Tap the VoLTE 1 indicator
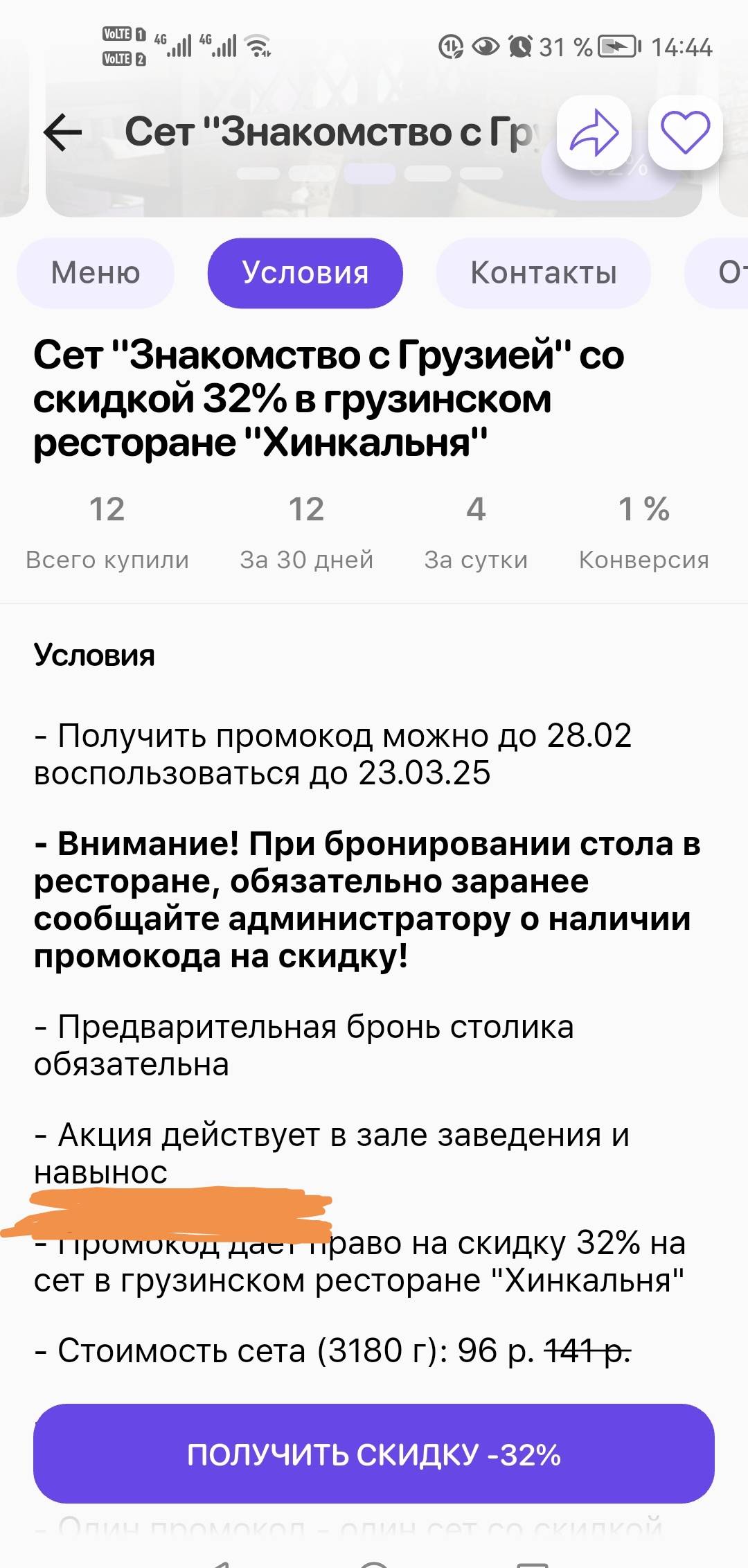The width and height of the screenshot is (748, 1568). pos(119,35)
